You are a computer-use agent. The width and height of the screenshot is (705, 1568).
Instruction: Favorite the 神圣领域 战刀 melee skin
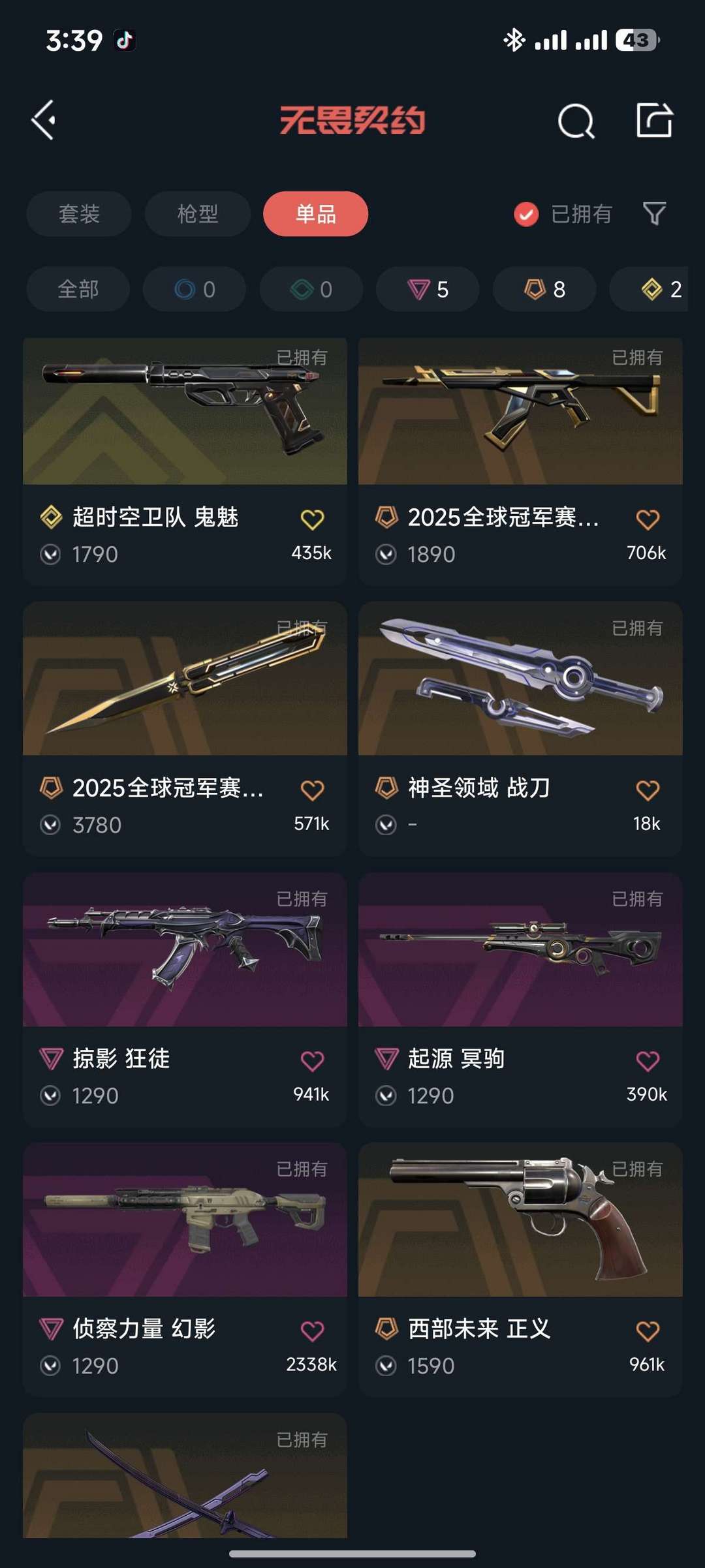(x=647, y=788)
